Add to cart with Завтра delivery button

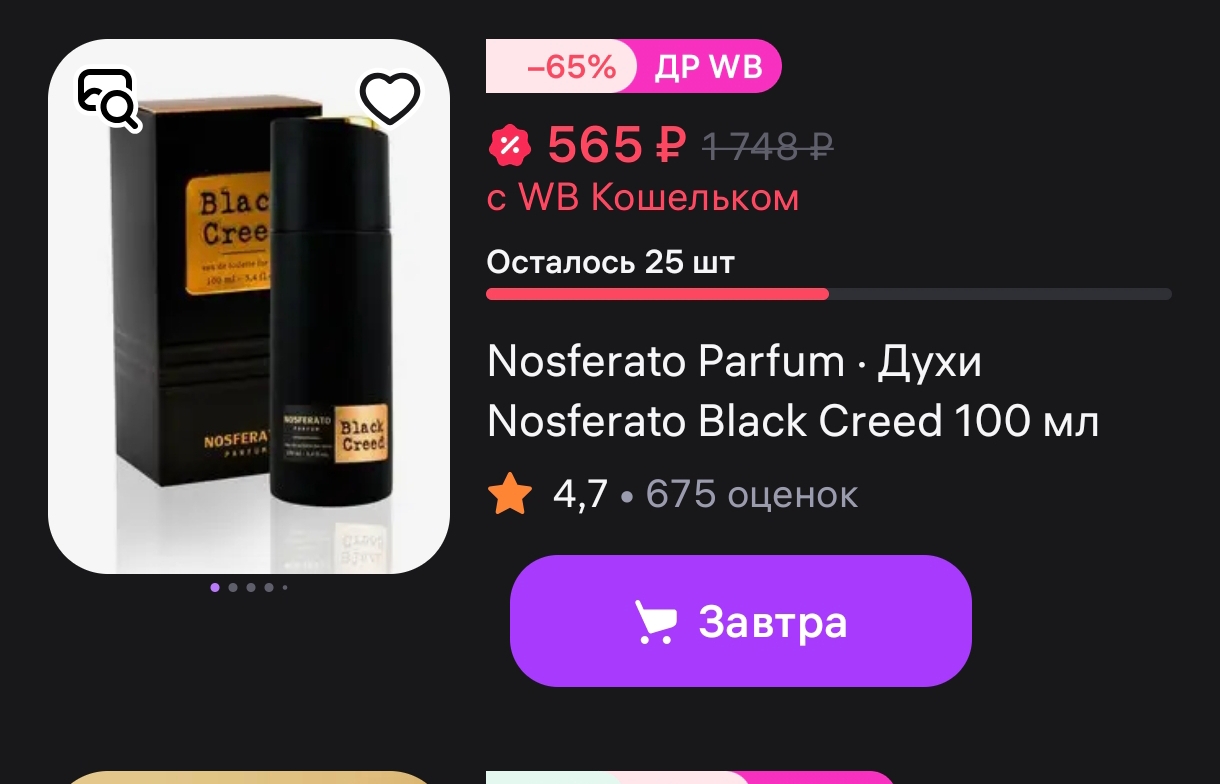(x=740, y=621)
